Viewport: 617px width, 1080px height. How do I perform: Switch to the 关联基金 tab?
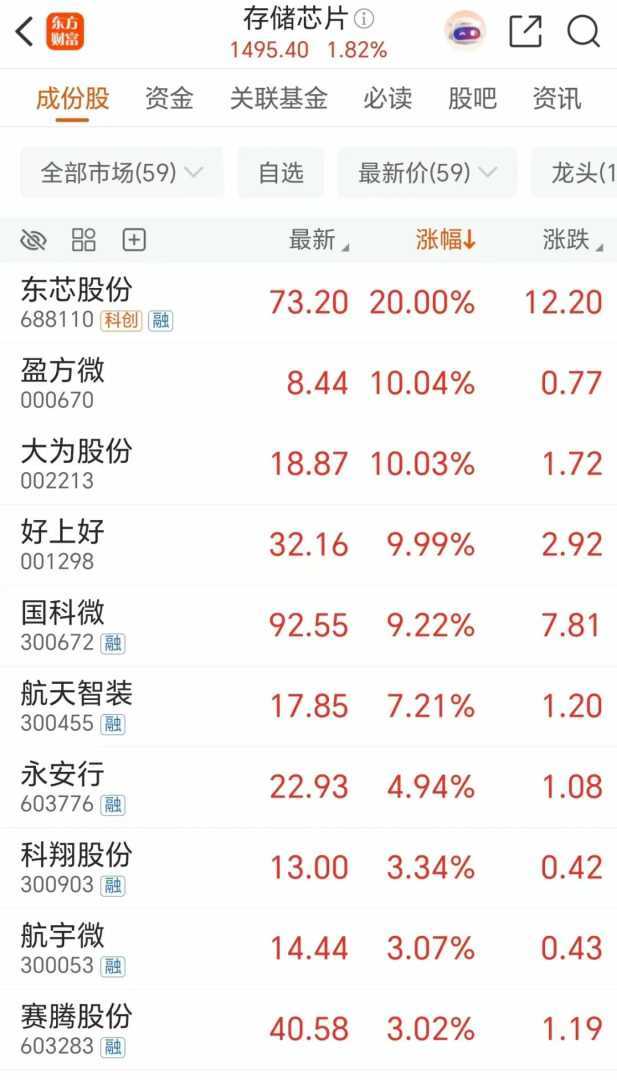(x=278, y=98)
